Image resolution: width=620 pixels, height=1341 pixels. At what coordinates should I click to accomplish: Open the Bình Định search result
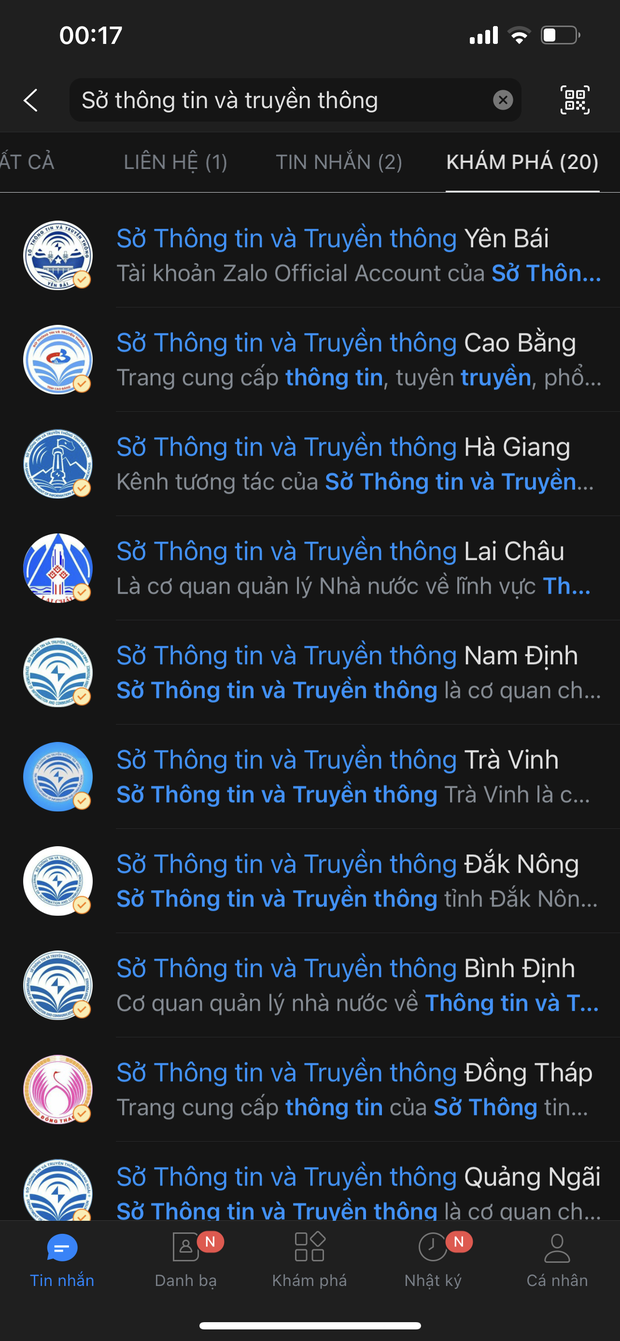[x=310, y=985]
